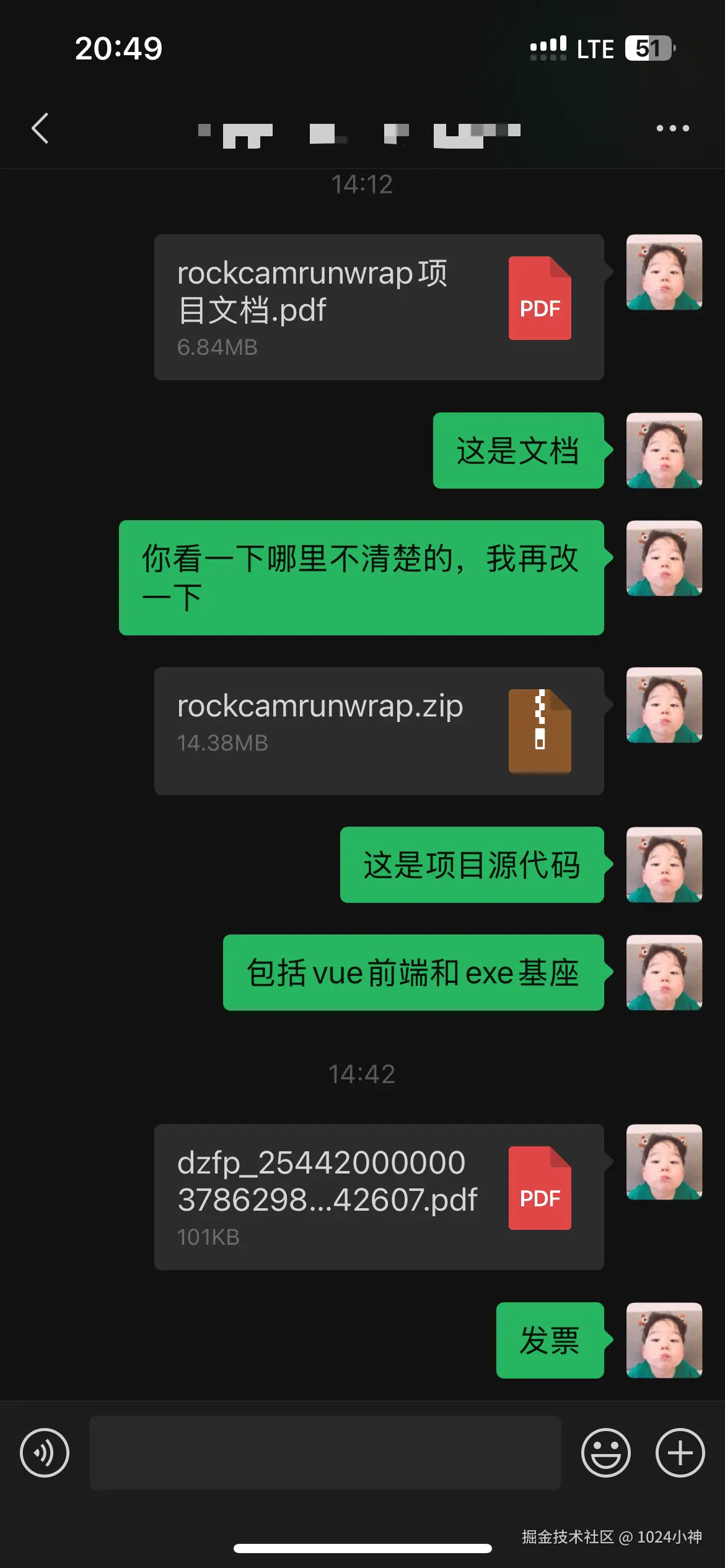Open the chat options menu
This screenshot has width=725, height=1568.
(672, 128)
